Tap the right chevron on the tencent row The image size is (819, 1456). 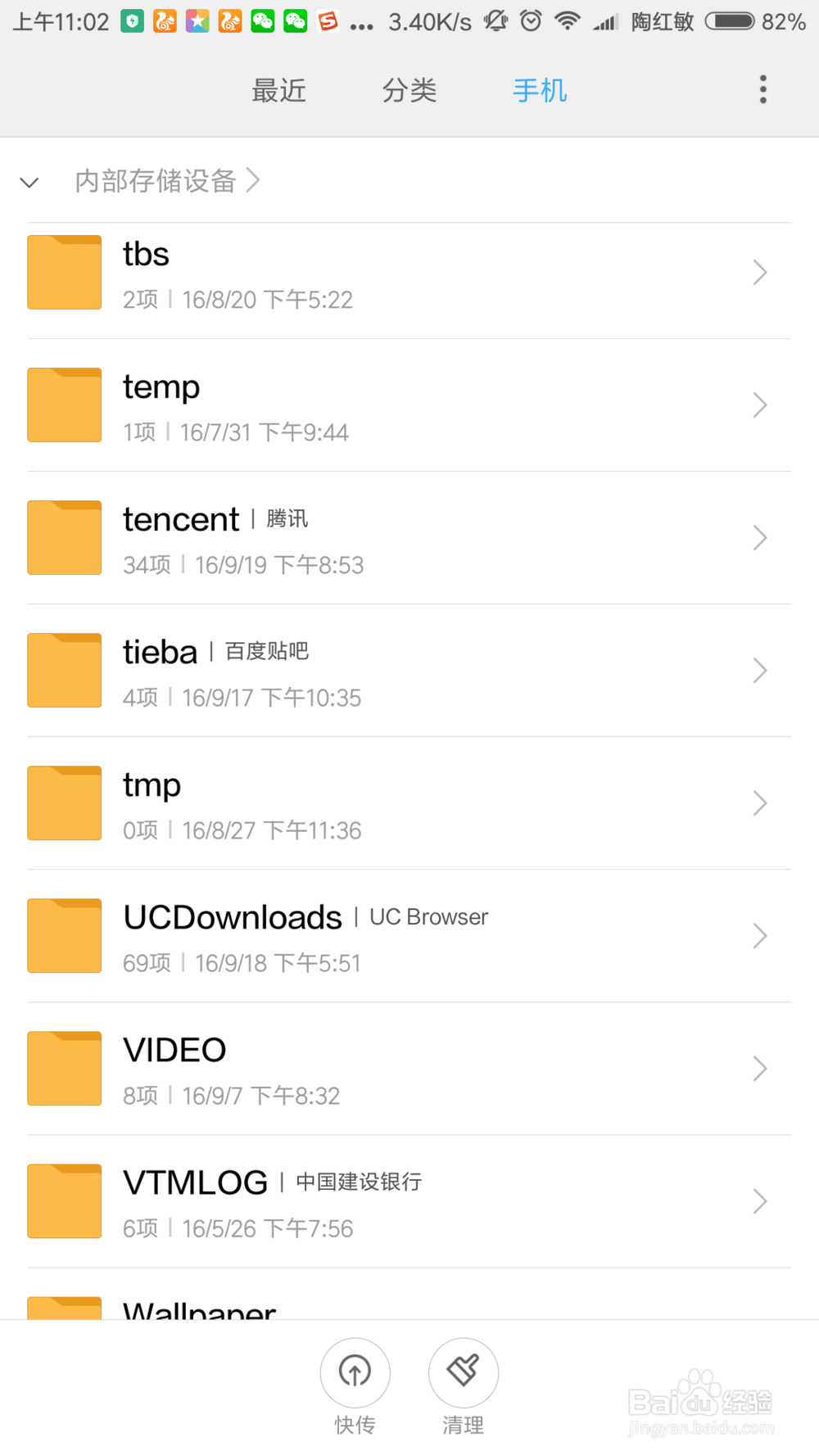tap(759, 537)
